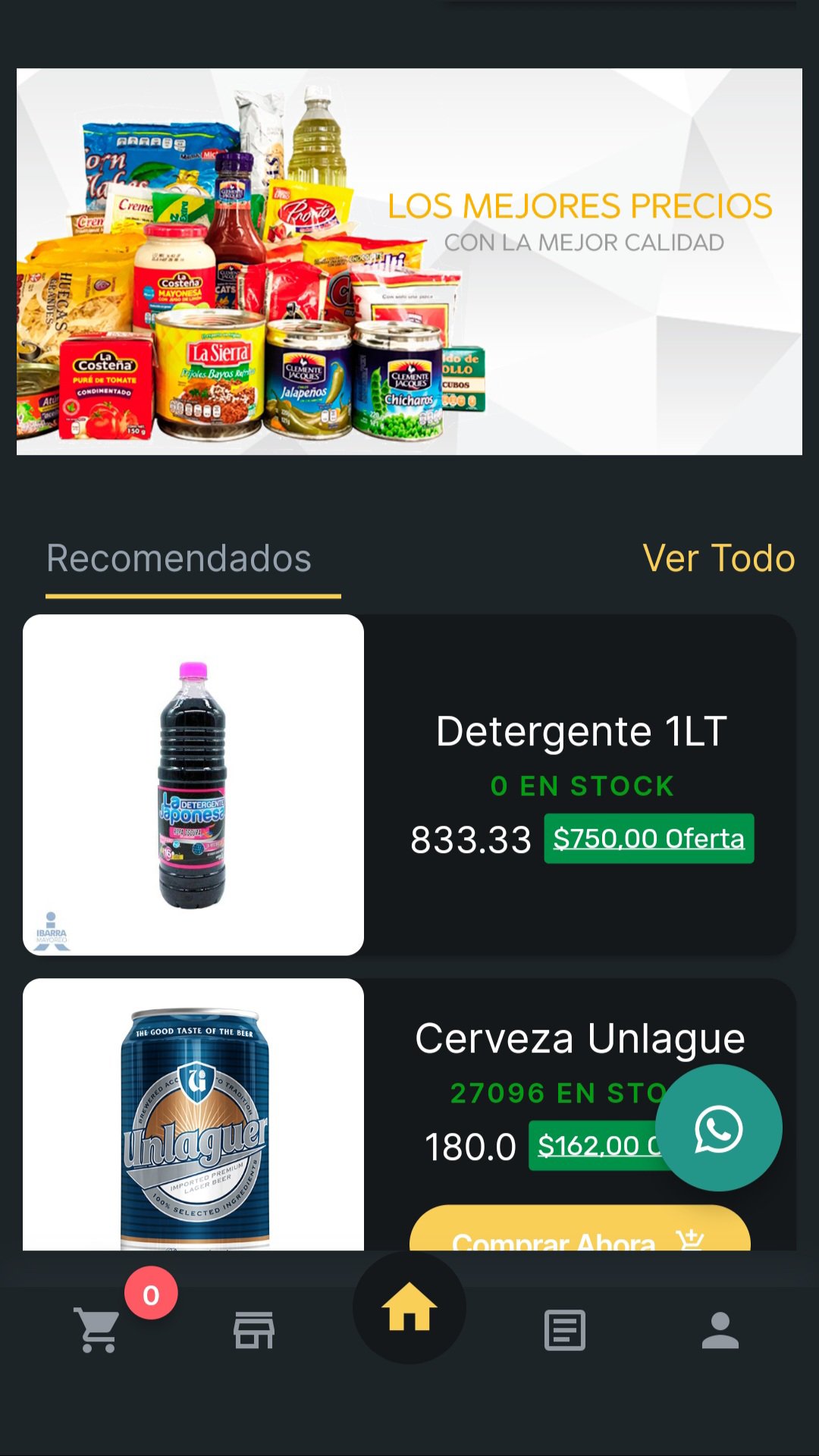Screen dimensions: 819x1456
Task: Go to the home tab
Action: pyautogui.click(x=409, y=1308)
